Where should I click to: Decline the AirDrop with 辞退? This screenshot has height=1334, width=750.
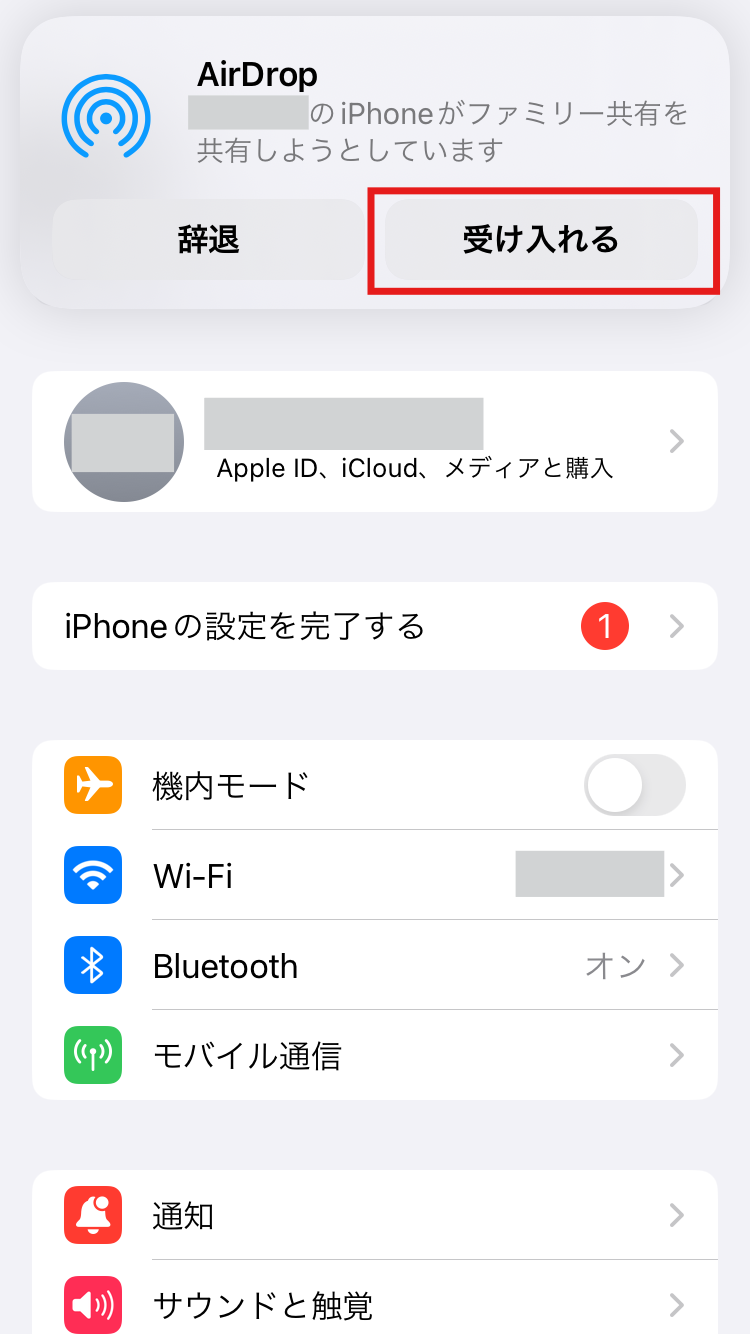(209, 240)
